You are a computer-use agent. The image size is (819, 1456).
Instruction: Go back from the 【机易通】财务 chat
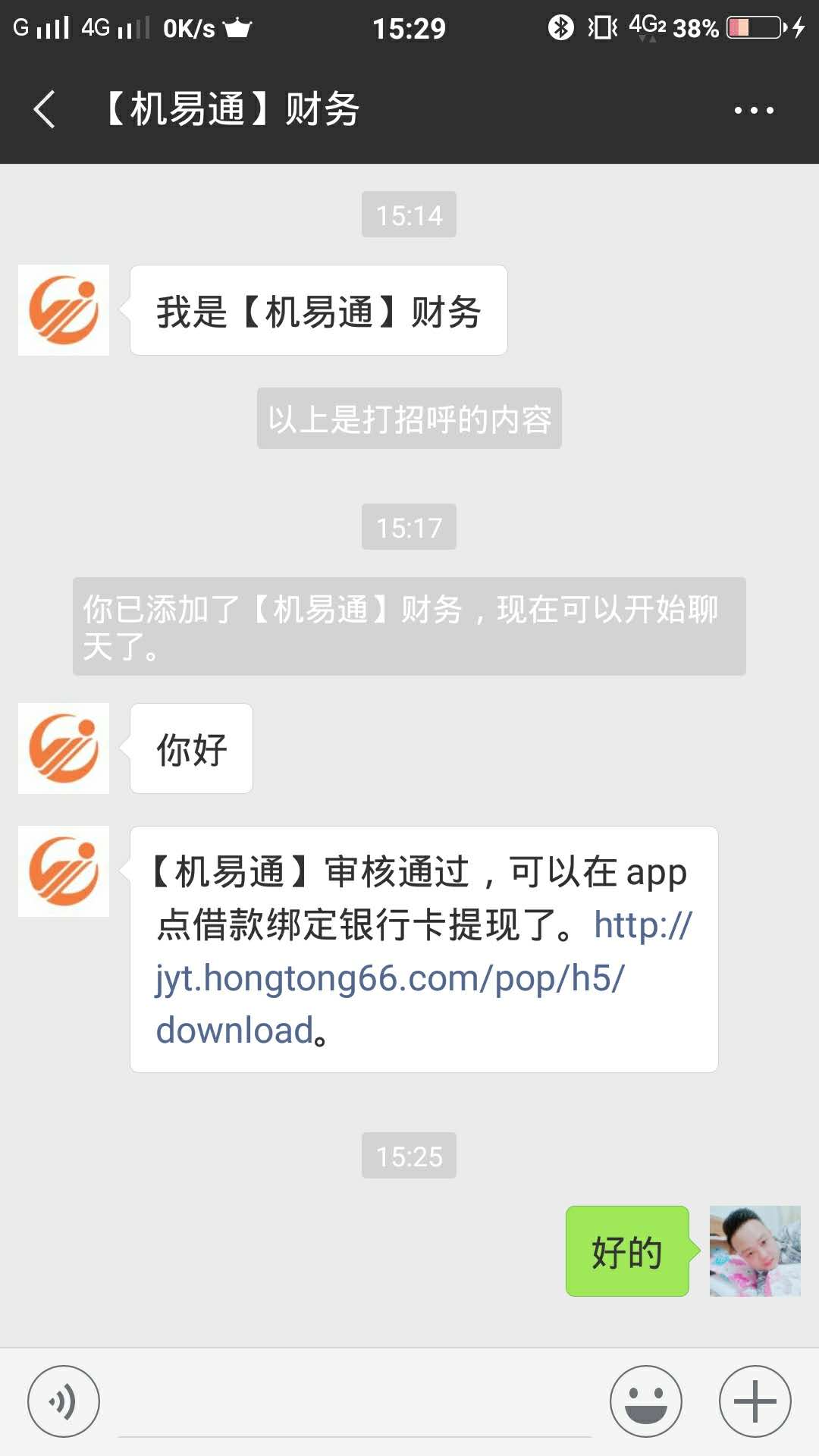[x=45, y=109]
